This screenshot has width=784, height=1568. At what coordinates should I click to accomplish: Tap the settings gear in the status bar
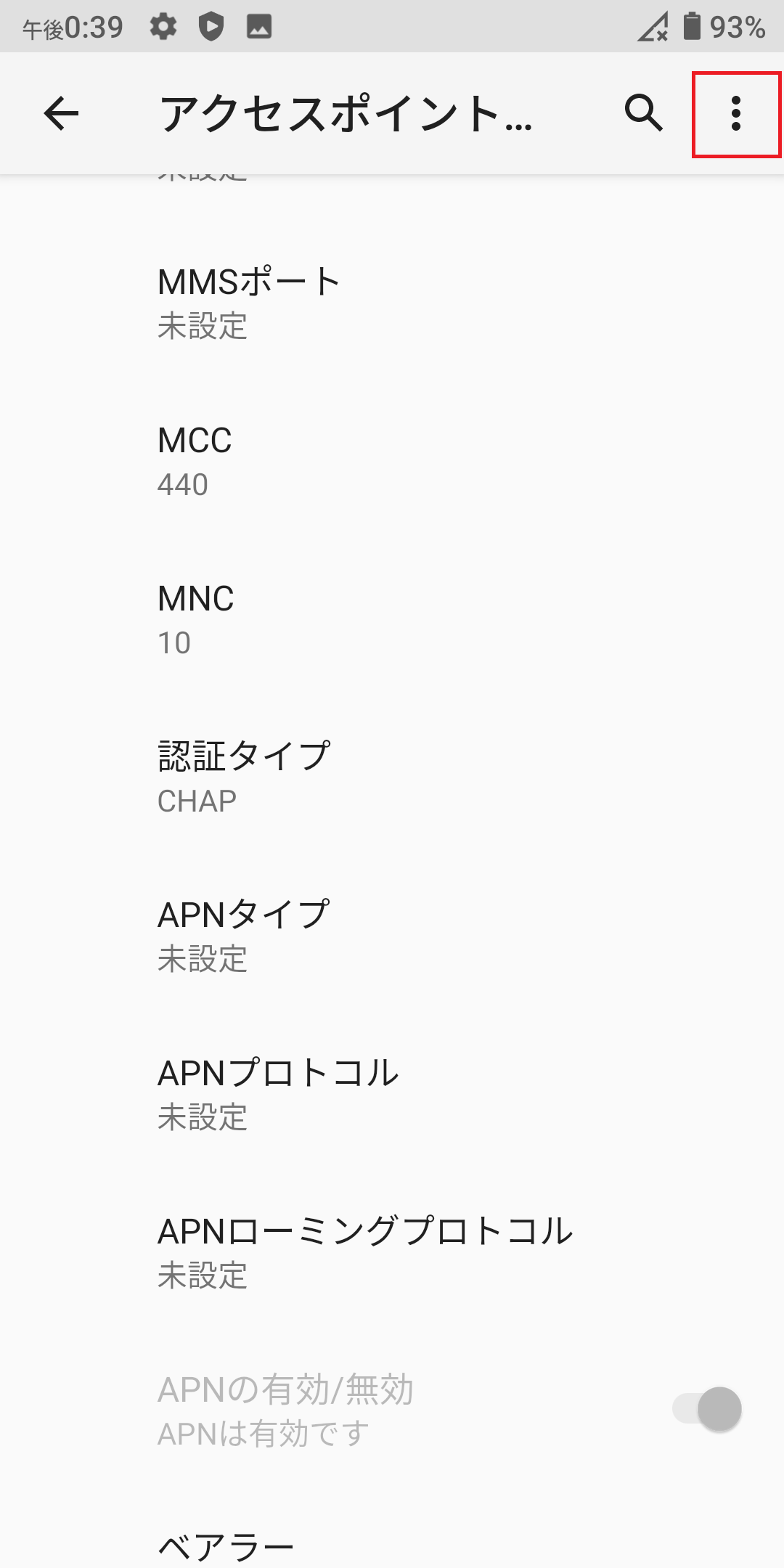tap(163, 28)
